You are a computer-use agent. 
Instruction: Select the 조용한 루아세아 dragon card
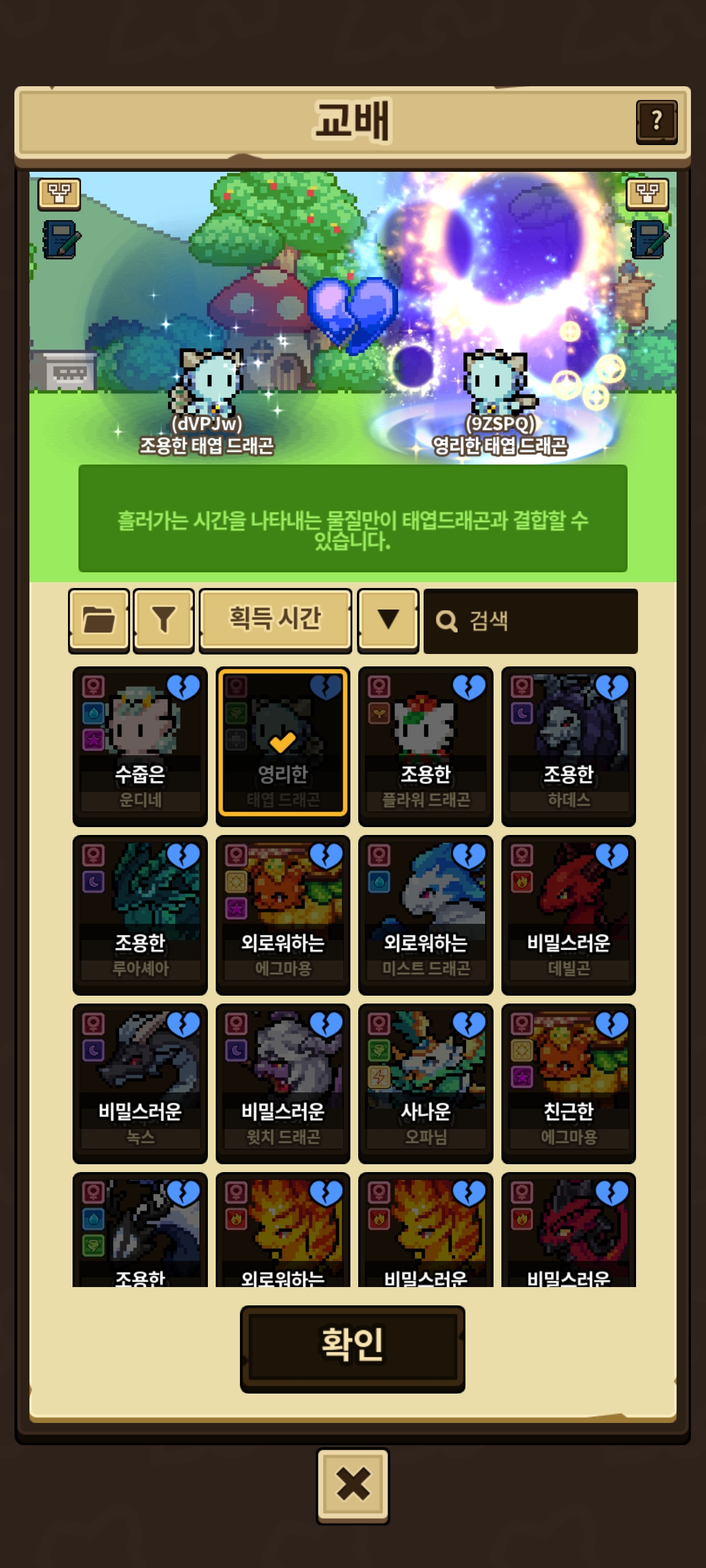point(140,915)
